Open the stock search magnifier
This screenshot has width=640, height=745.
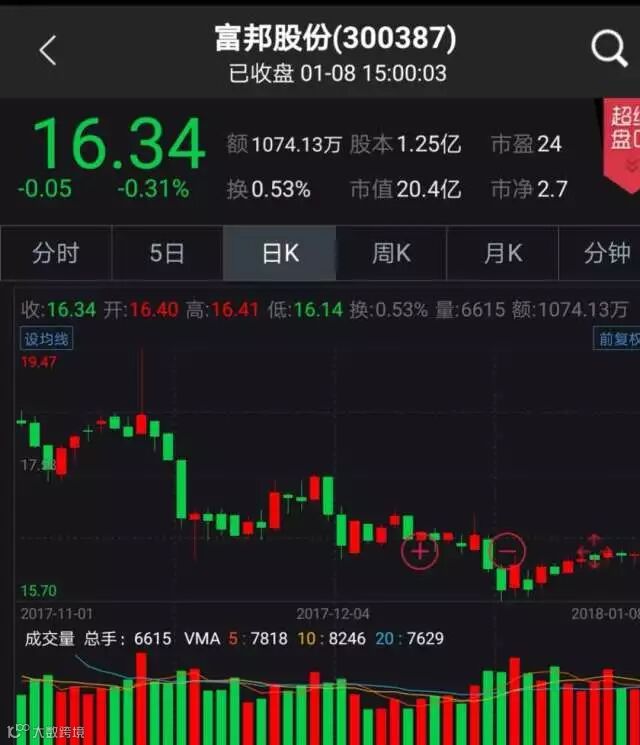608,48
